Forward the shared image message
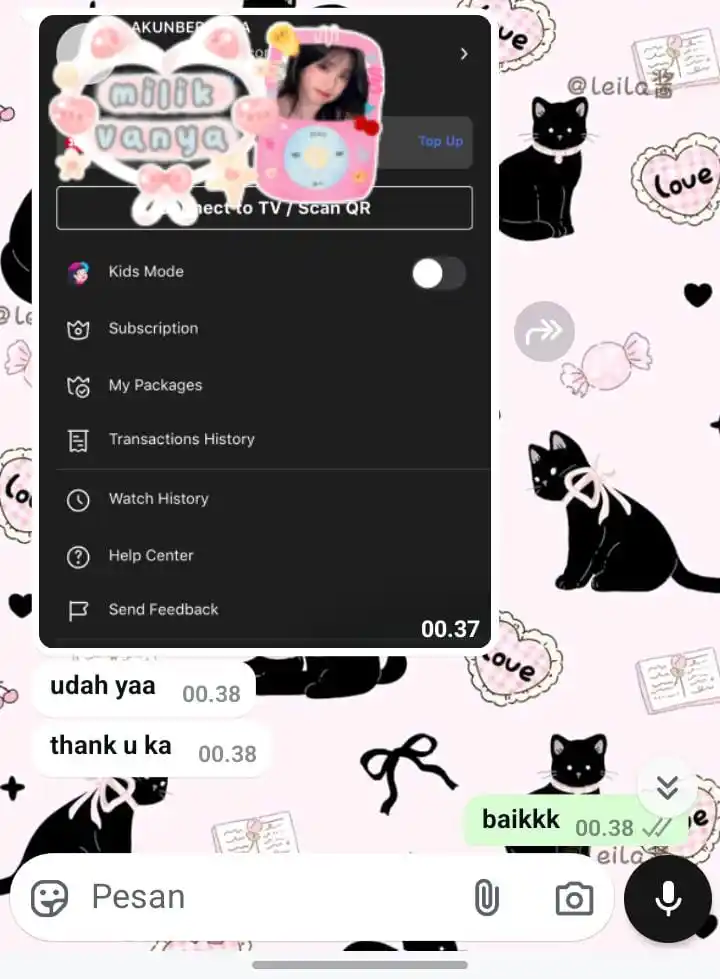This screenshot has width=720, height=979. [x=544, y=332]
